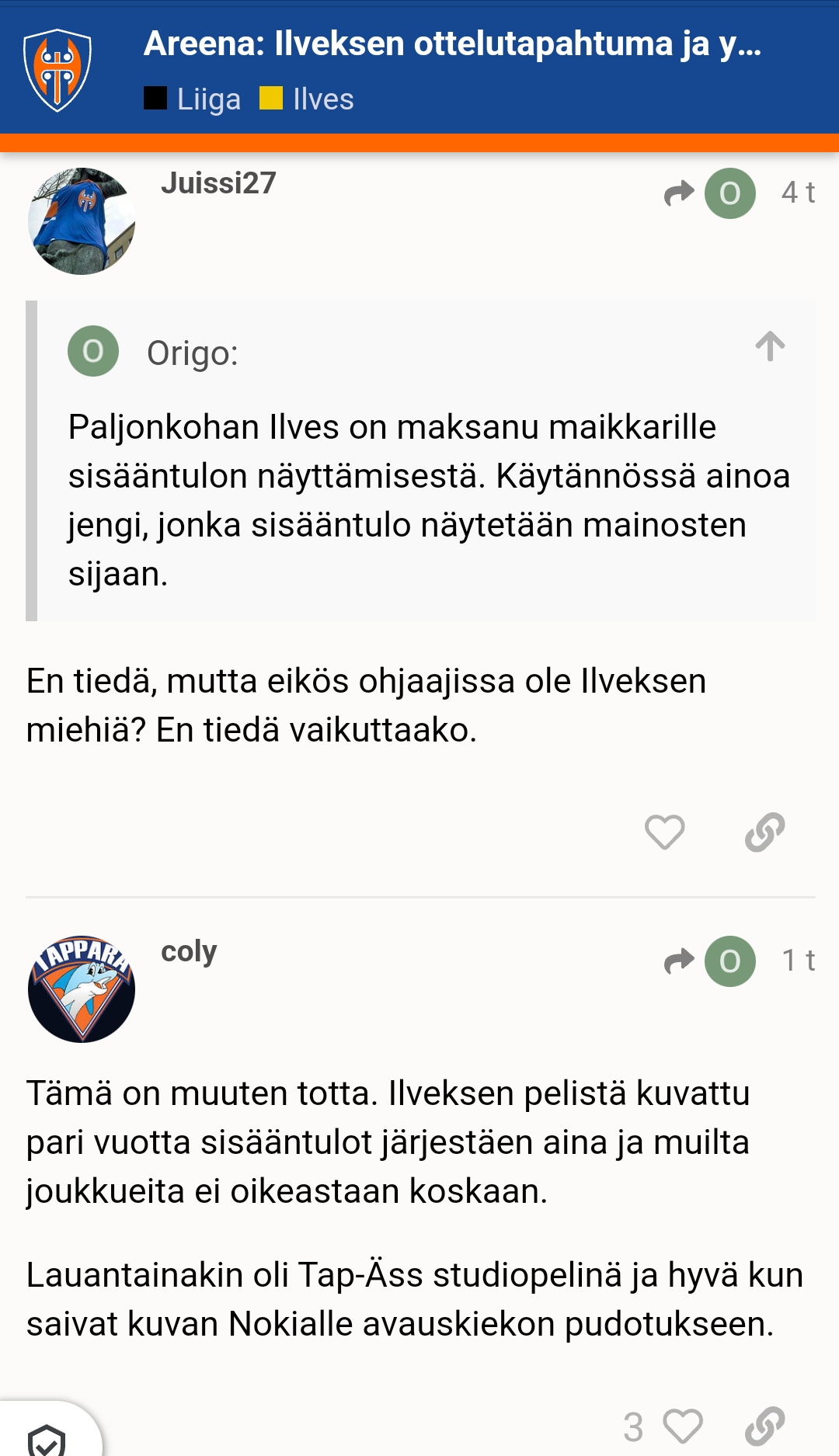Copy link to coly's post
Image resolution: width=839 pixels, height=1456 pixels.
pyautogui.click(x=764, y=1426)
